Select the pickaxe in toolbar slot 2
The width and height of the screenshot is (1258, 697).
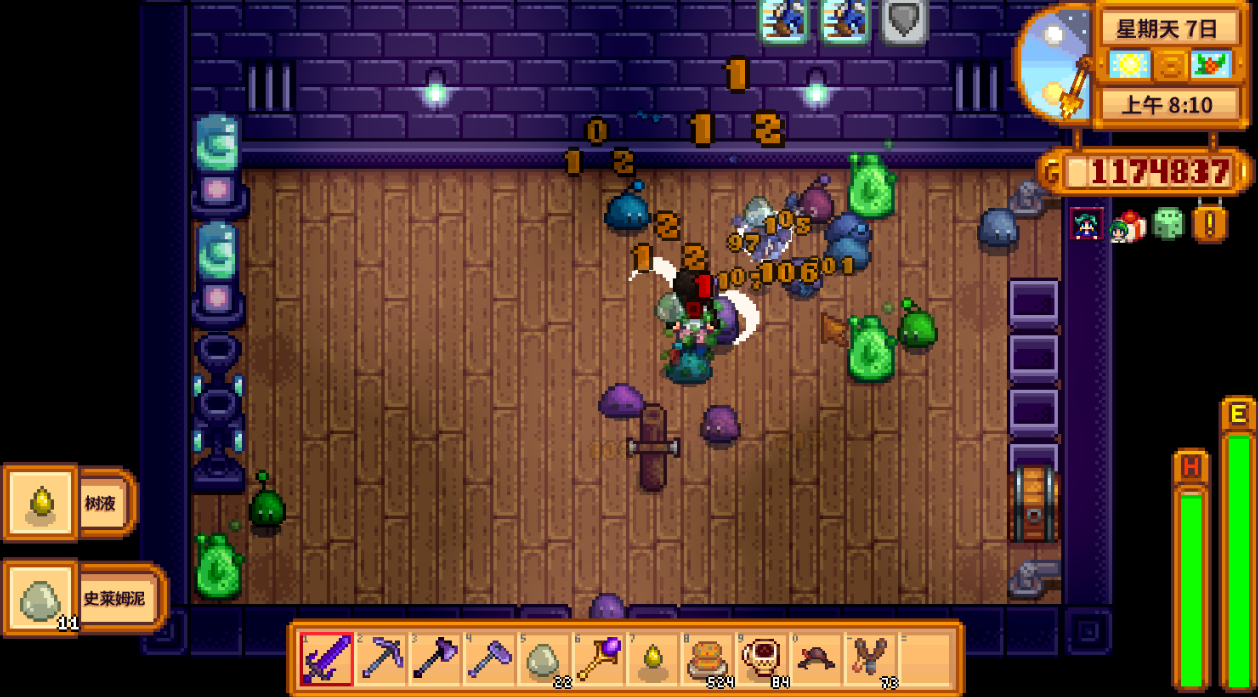tap(381, 659)
